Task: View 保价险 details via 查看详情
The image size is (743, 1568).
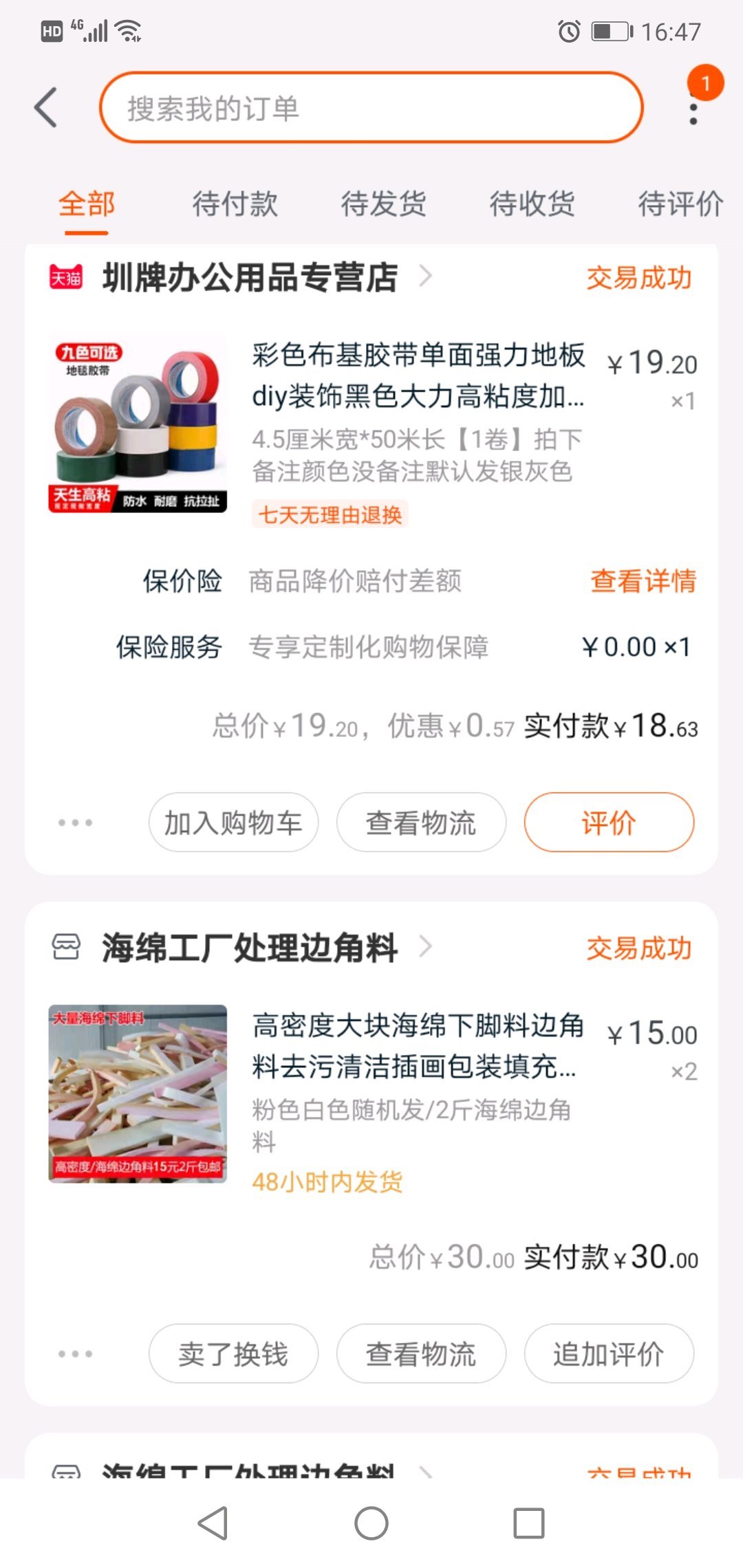Action: pyautogui.click(x=643, y=581)
